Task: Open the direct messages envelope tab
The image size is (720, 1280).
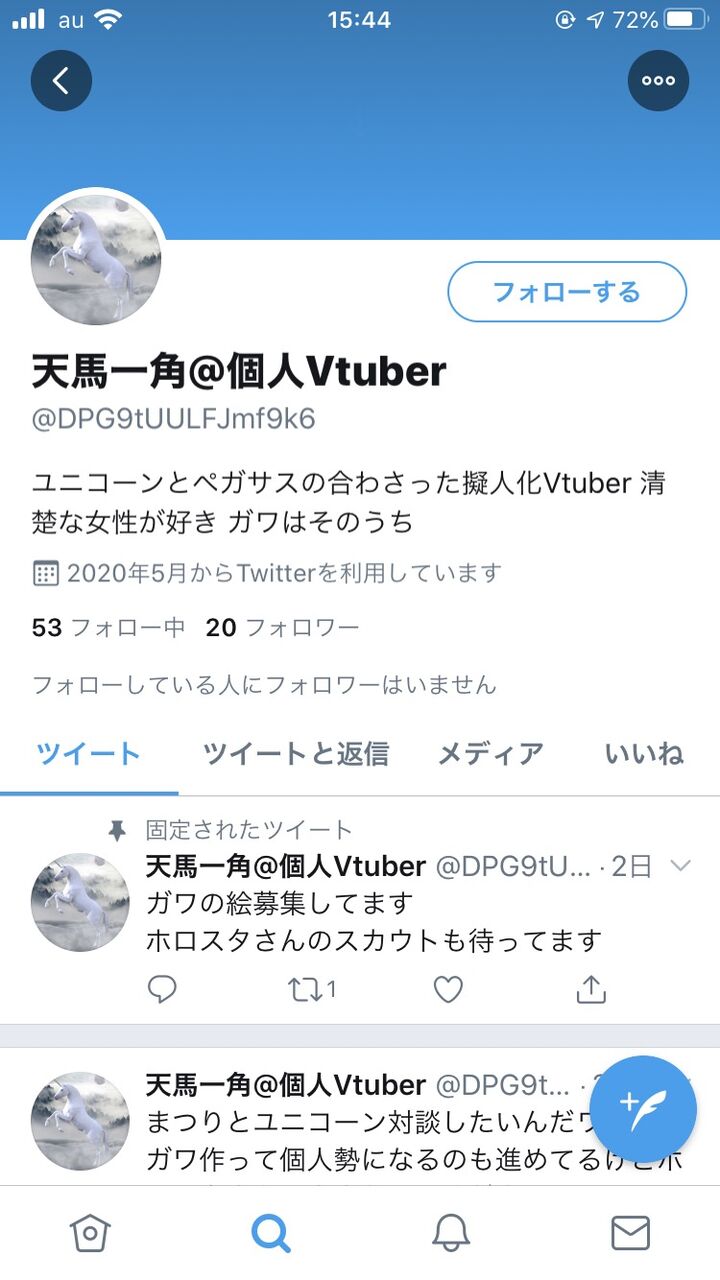Action: pos(630,1234)
